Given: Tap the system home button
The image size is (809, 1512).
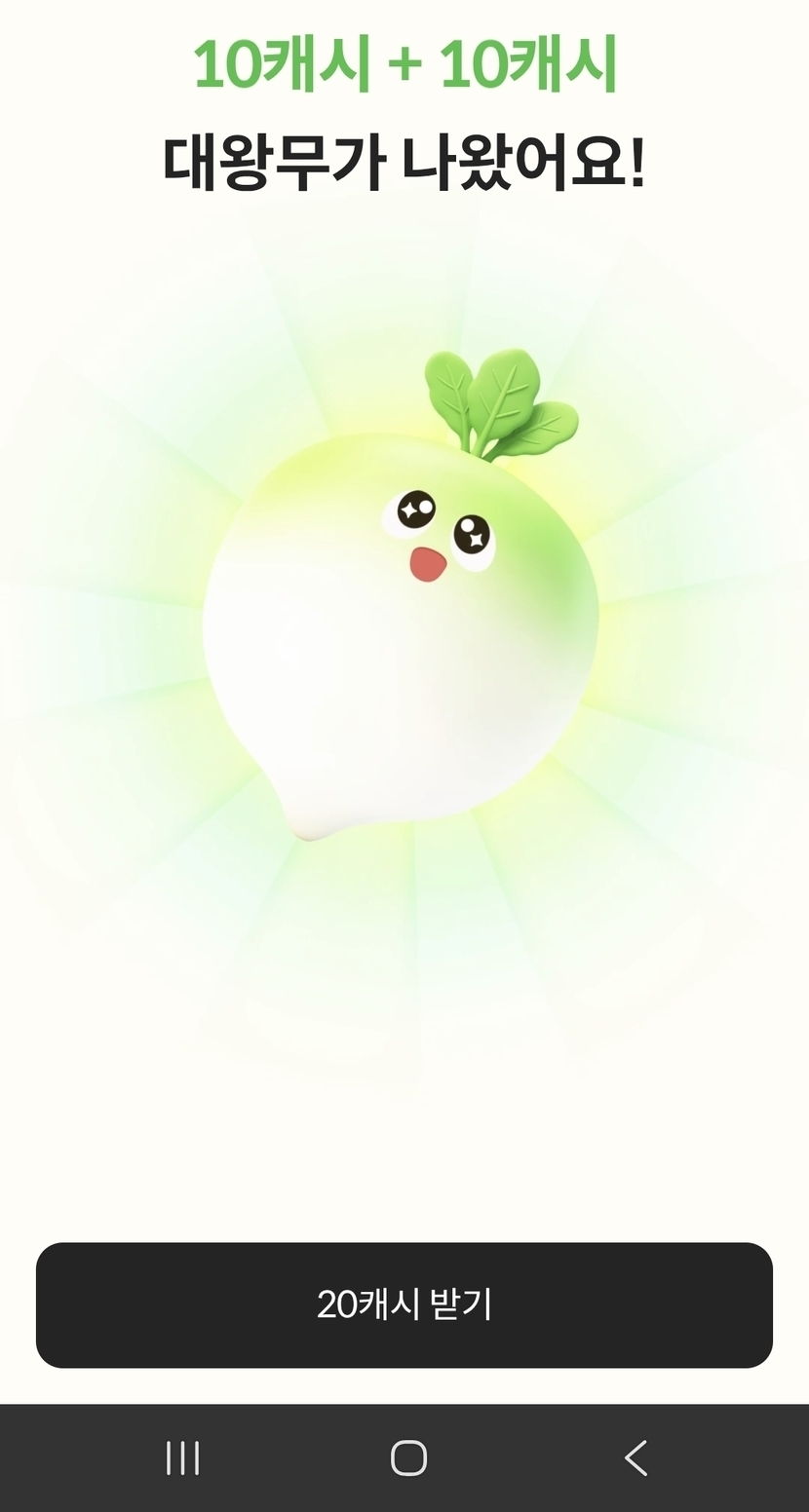Looking at the screenshot, I should (x=408, y=1458).
